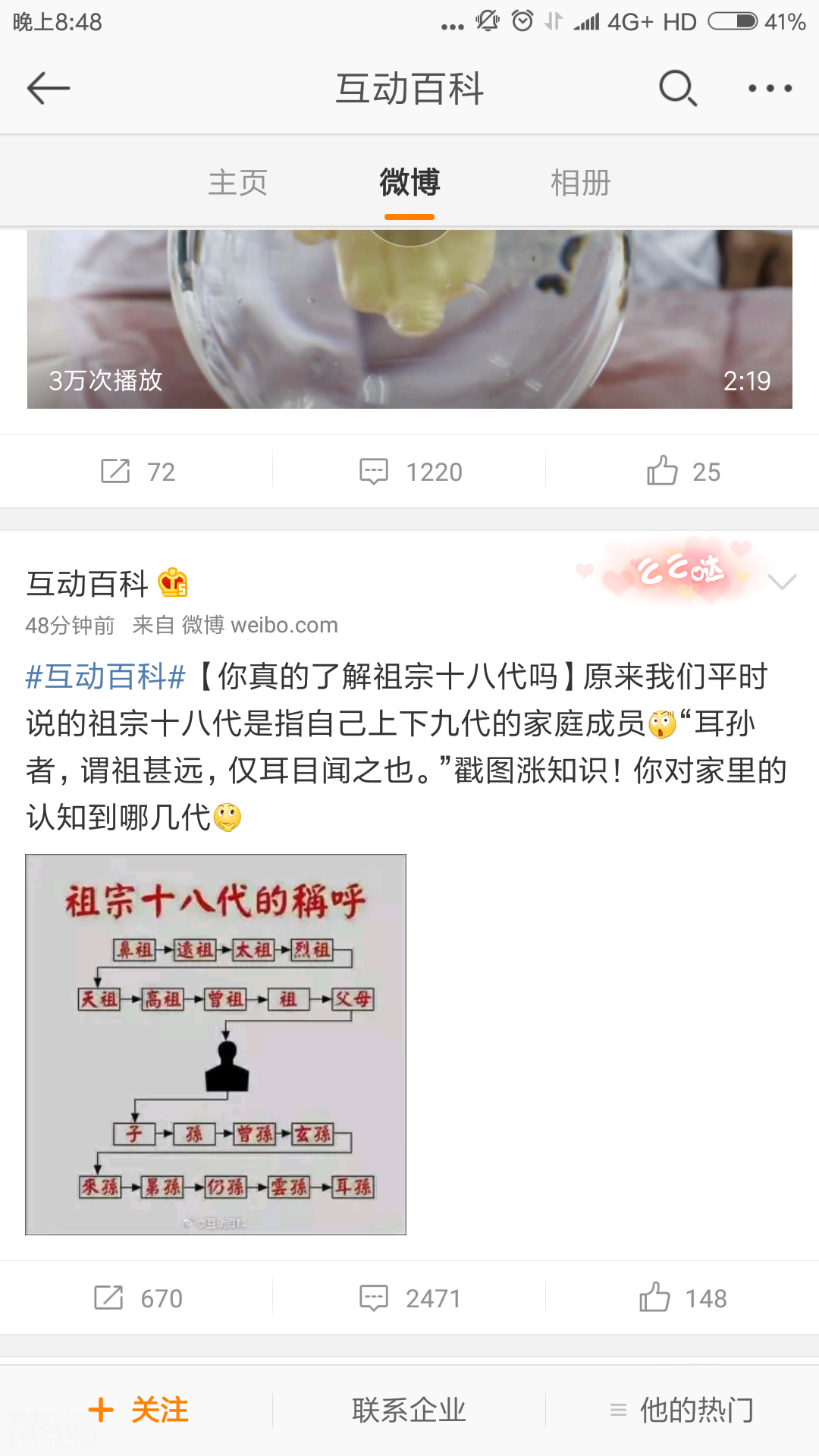819x1456 pixels.
Task: Like the video post with 25 likes
Action: 682,472
